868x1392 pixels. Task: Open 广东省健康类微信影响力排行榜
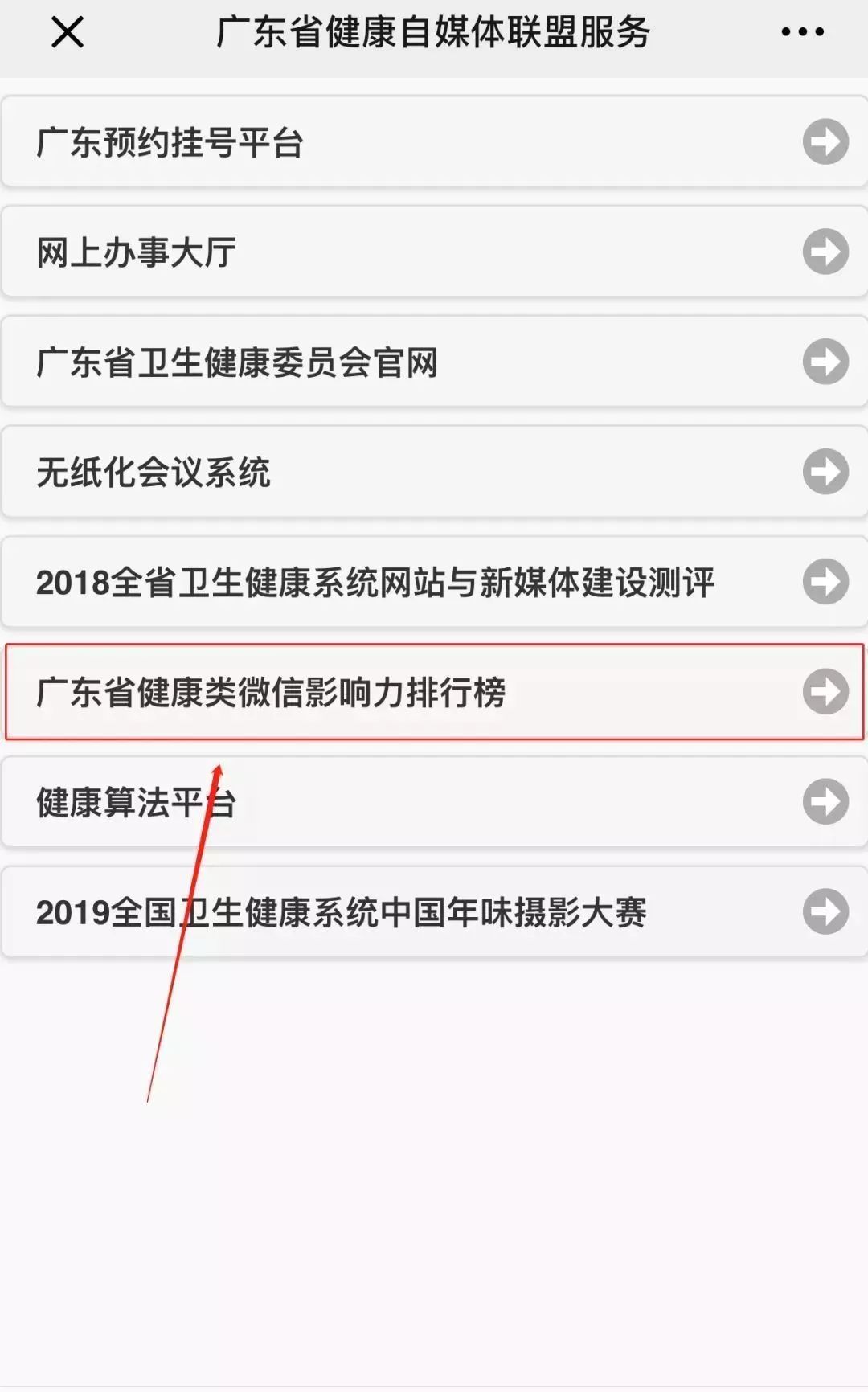point(434,692)
